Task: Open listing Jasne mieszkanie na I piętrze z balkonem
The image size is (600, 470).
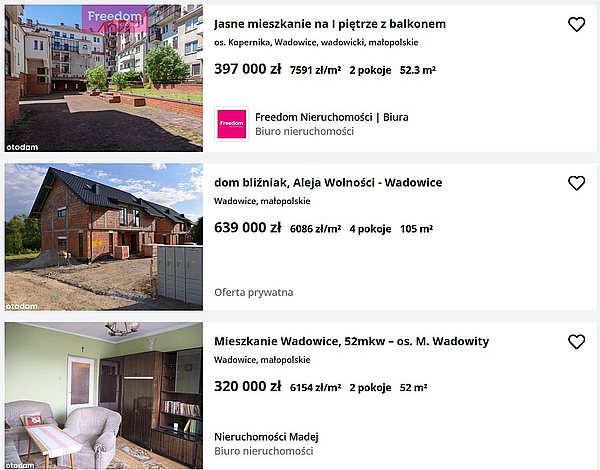Action: pyautogui.click(x=330, y=24)
